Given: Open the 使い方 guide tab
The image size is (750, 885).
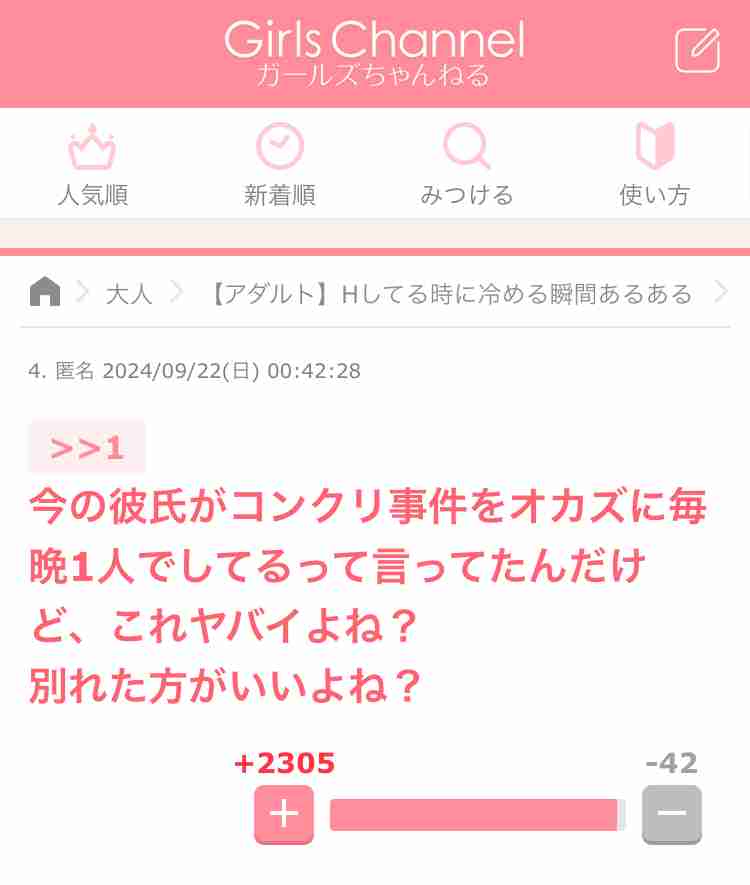Looking at the screenshot, I should [x=655, y=165].
